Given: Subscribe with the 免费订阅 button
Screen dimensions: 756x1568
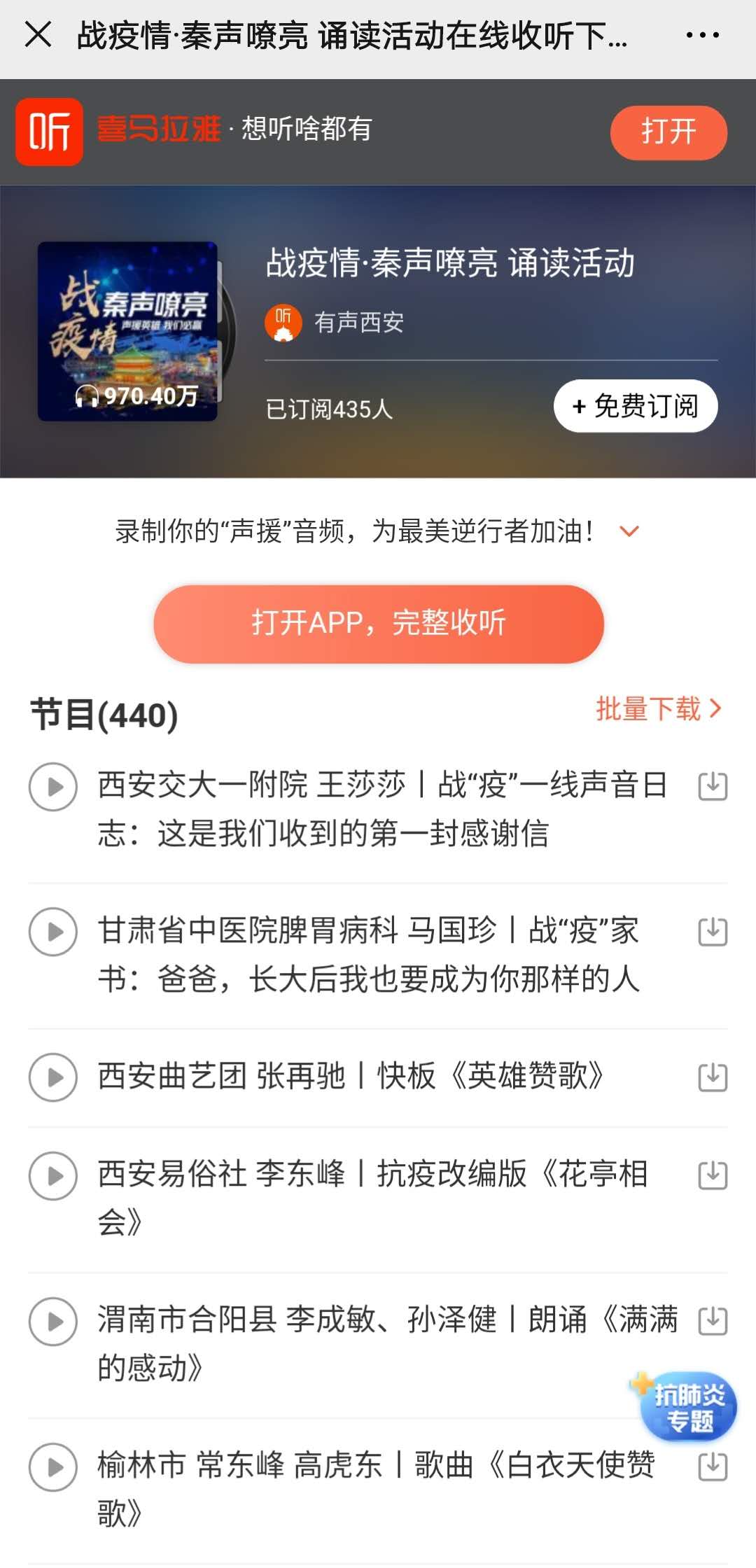Looking at the screenshot, I should 636,406.
